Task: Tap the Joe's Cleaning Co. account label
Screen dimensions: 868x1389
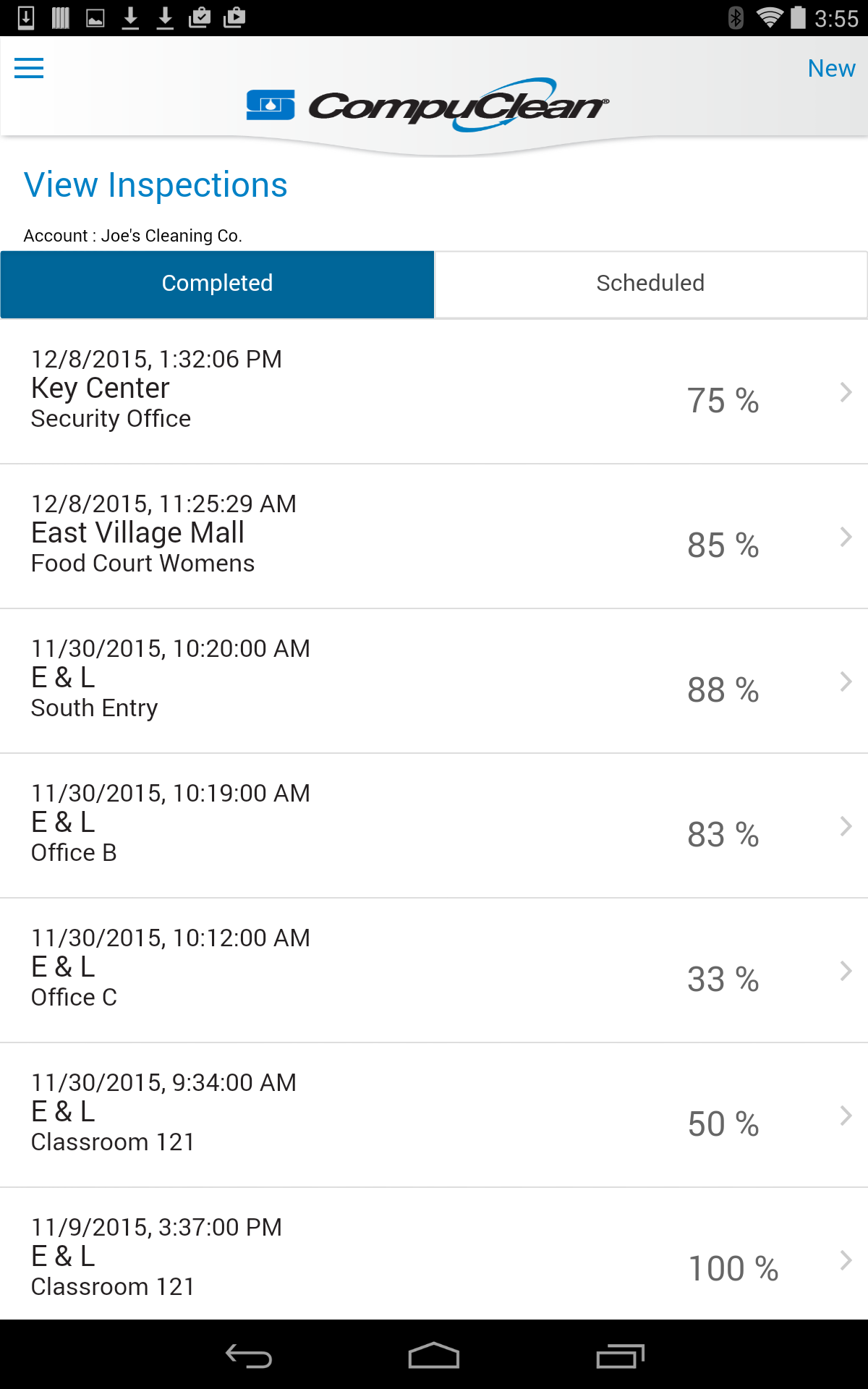Action: pos(134,235)
